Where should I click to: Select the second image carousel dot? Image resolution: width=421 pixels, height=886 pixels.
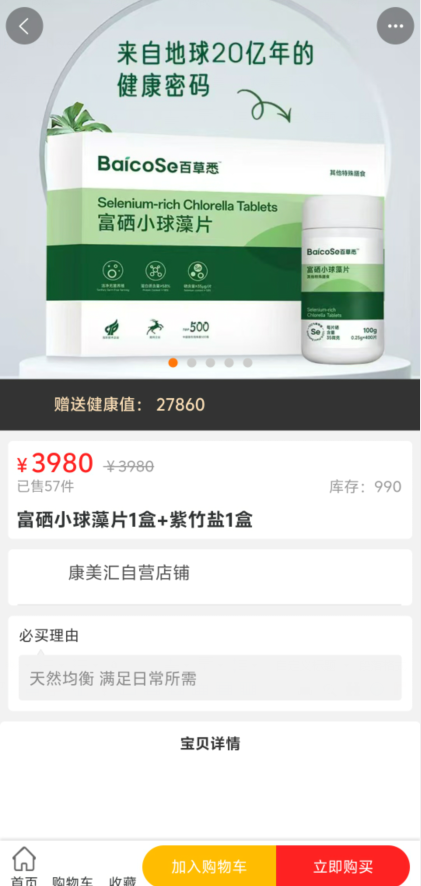tap(192, 363)
